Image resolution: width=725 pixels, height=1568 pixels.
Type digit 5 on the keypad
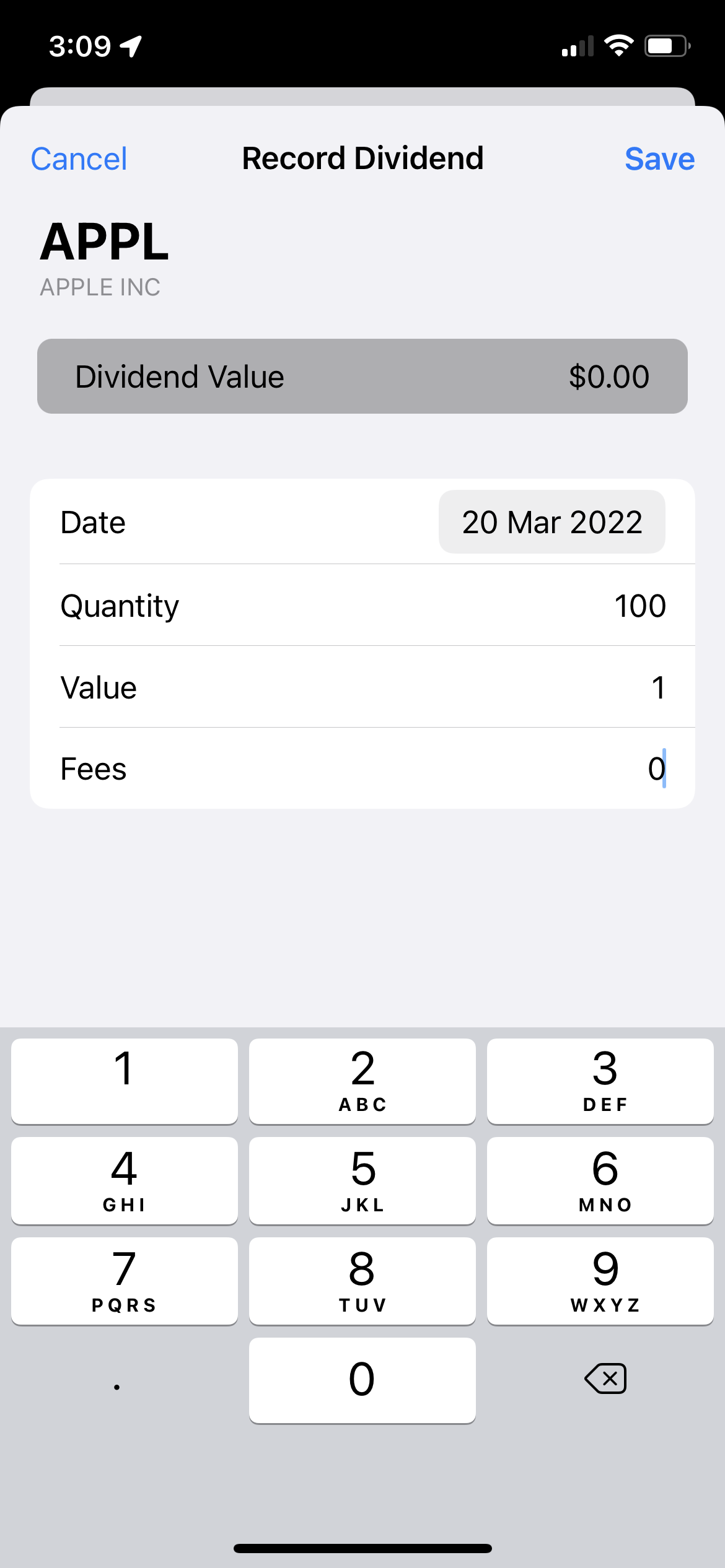click(362, 1180)
